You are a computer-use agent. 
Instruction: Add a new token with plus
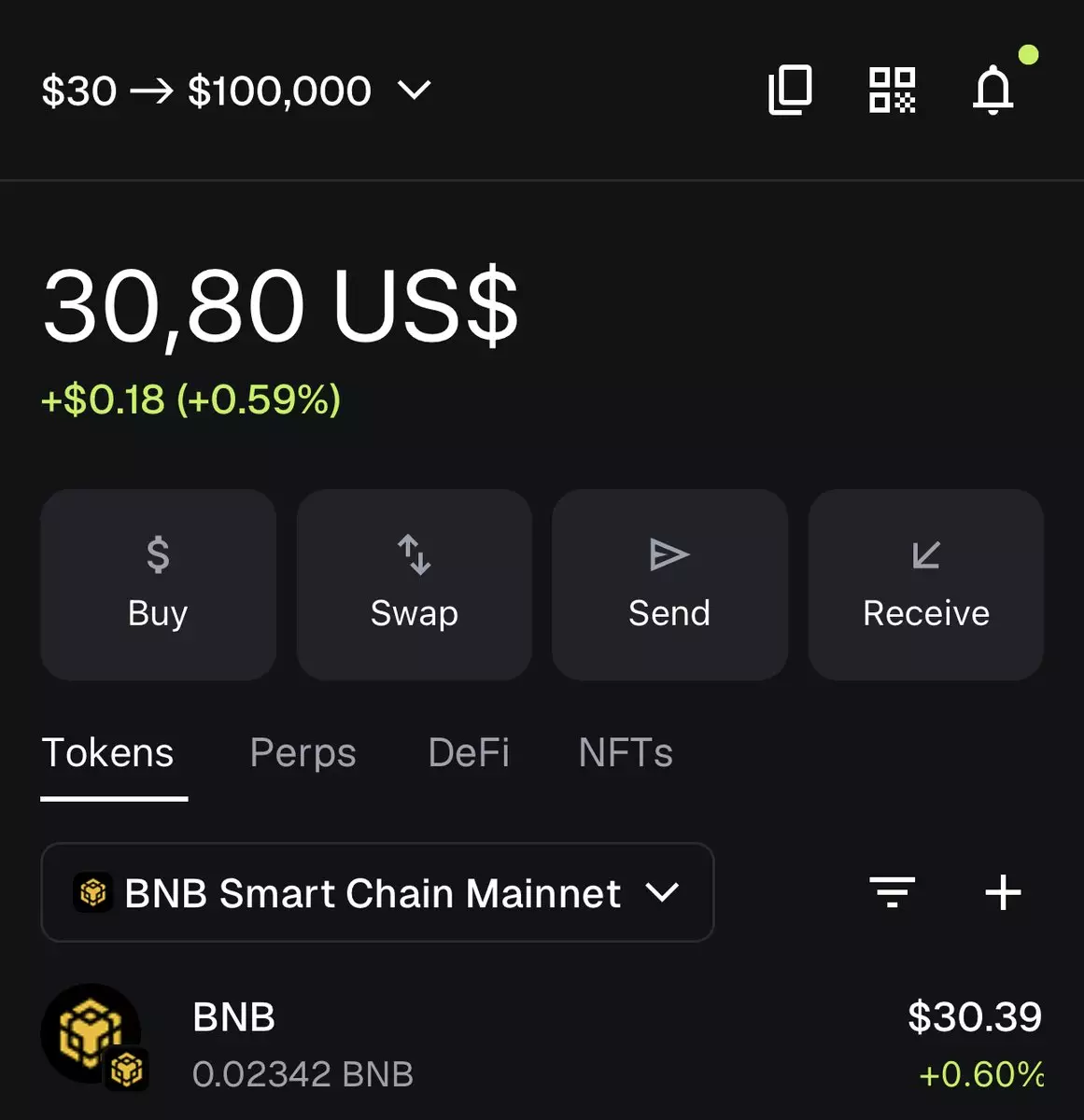coord(1003,892)
